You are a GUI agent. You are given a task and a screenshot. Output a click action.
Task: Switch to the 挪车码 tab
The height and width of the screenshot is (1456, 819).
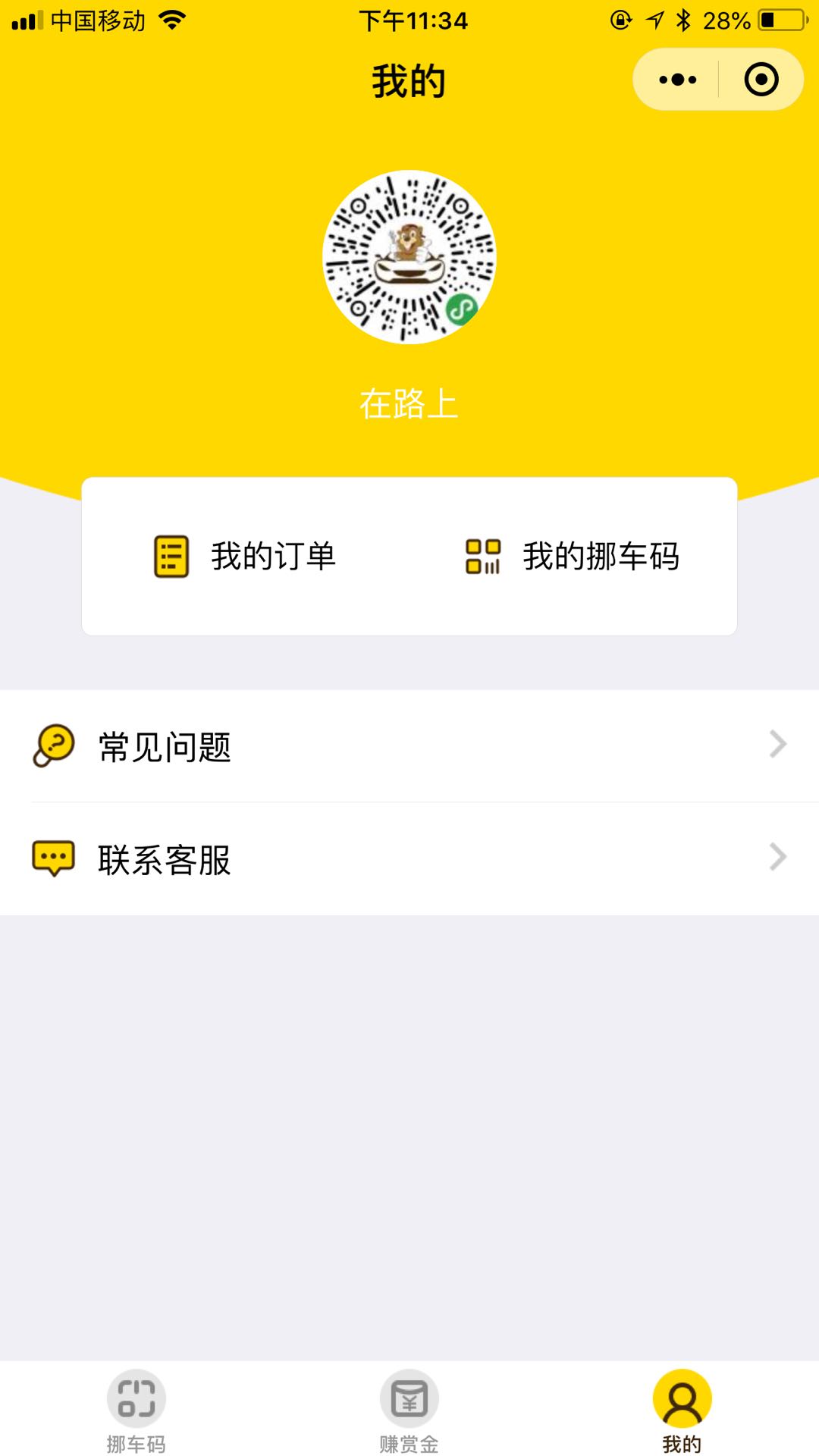[136, 1410]
